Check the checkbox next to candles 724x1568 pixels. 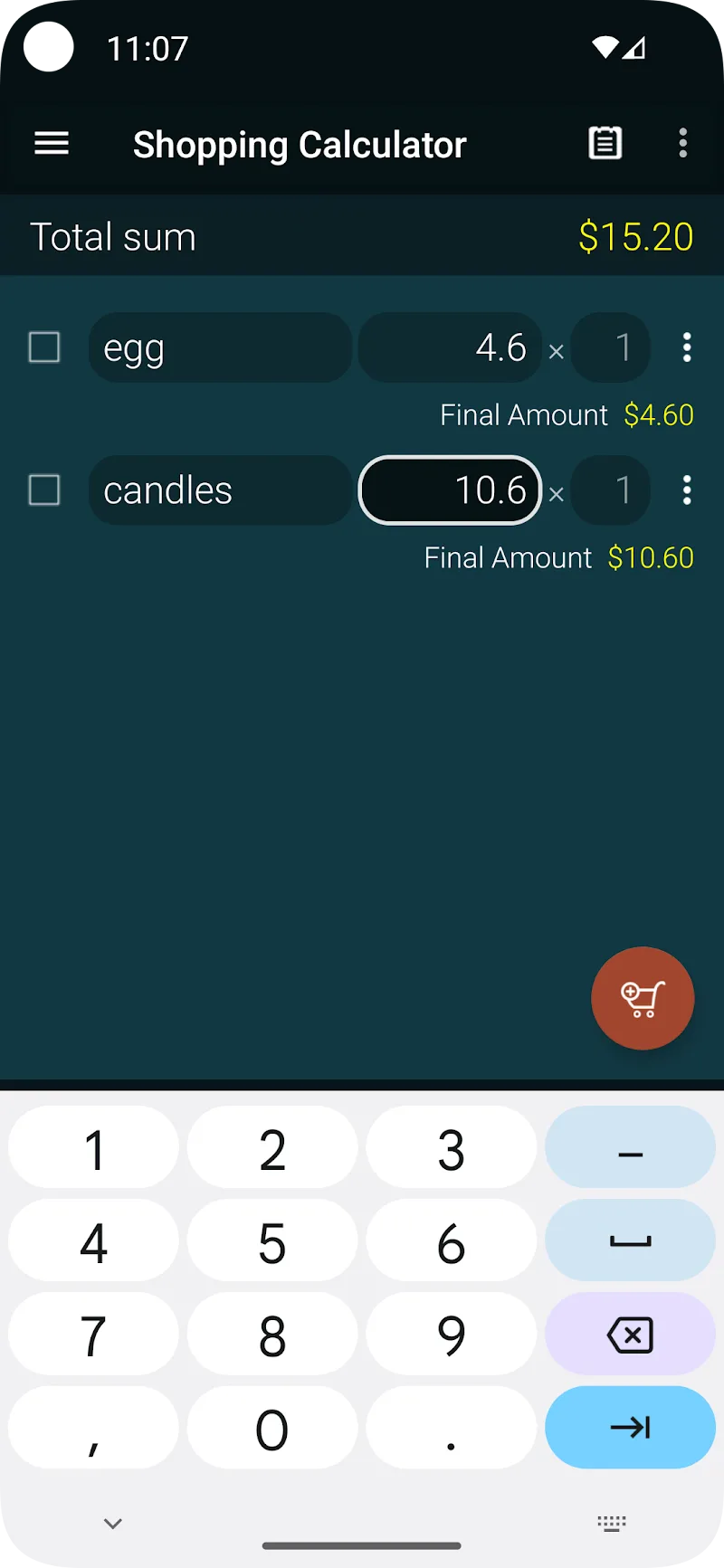[44, 490]
